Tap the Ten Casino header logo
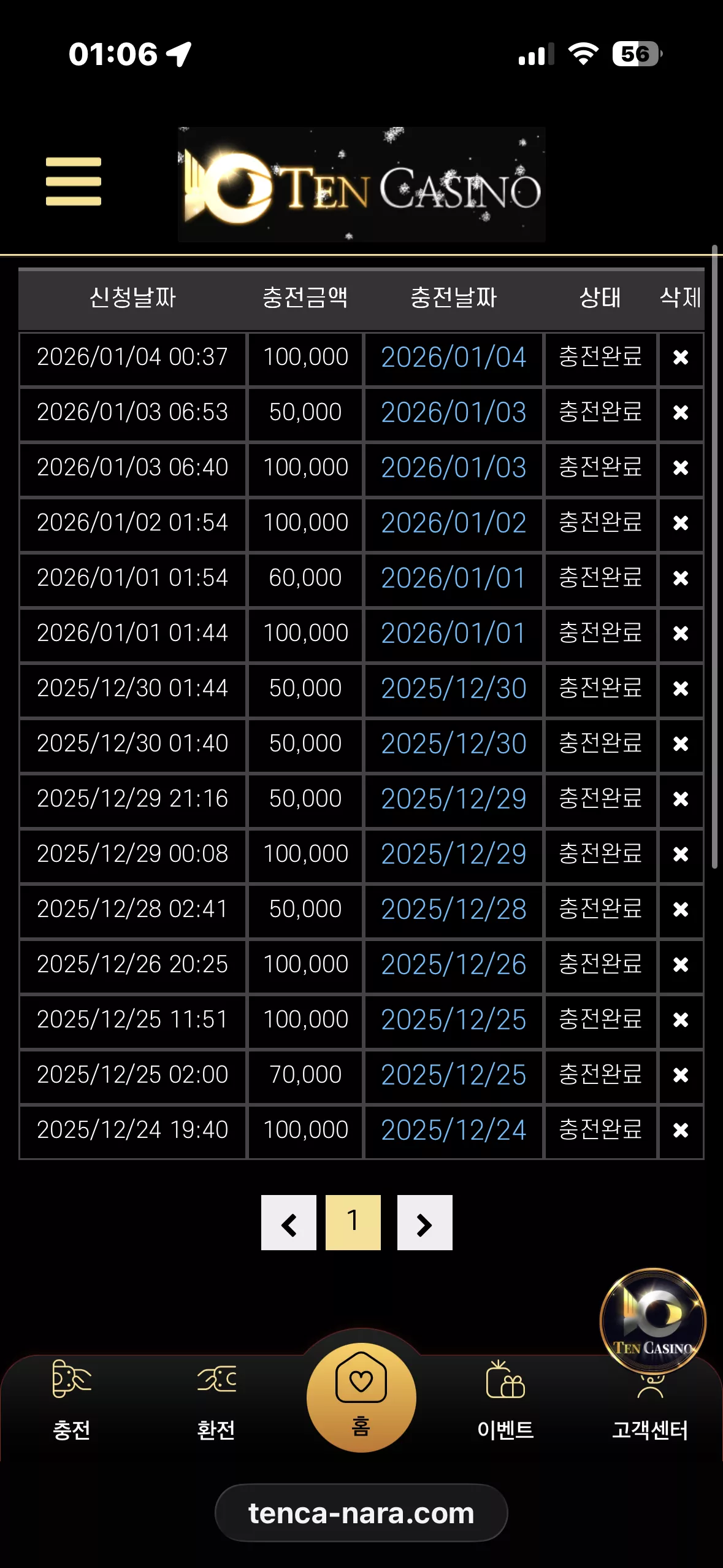Viewport: 723px width, 1568px height. tap(361, 184)
